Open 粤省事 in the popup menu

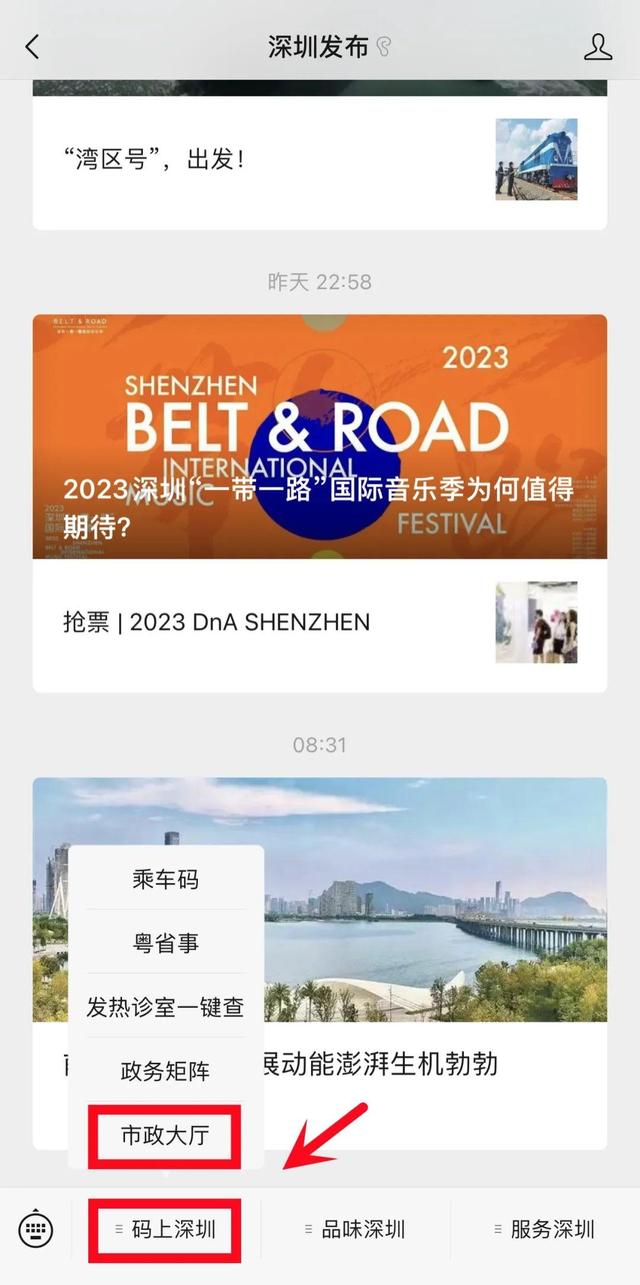point(166,943)
